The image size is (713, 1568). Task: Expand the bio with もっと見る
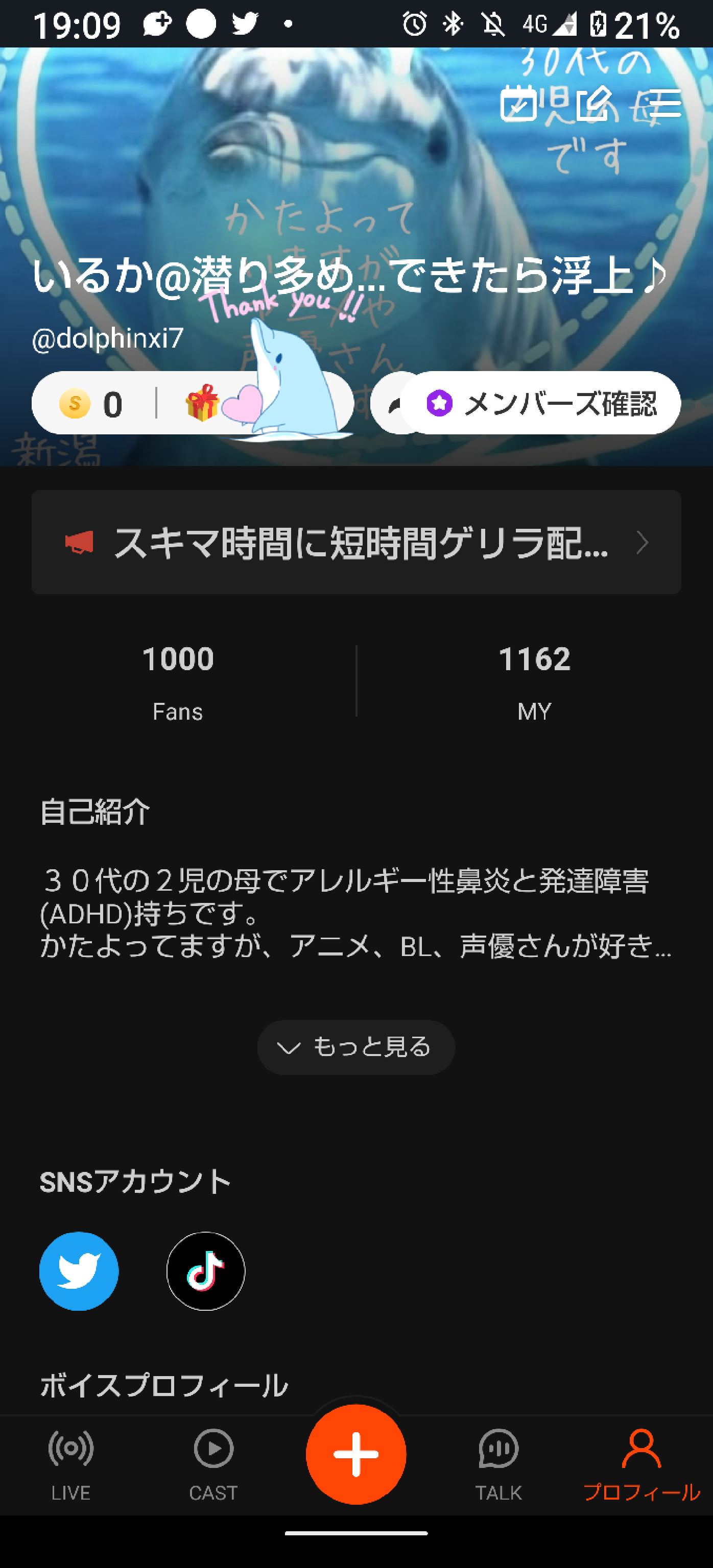pos(355,1047)
